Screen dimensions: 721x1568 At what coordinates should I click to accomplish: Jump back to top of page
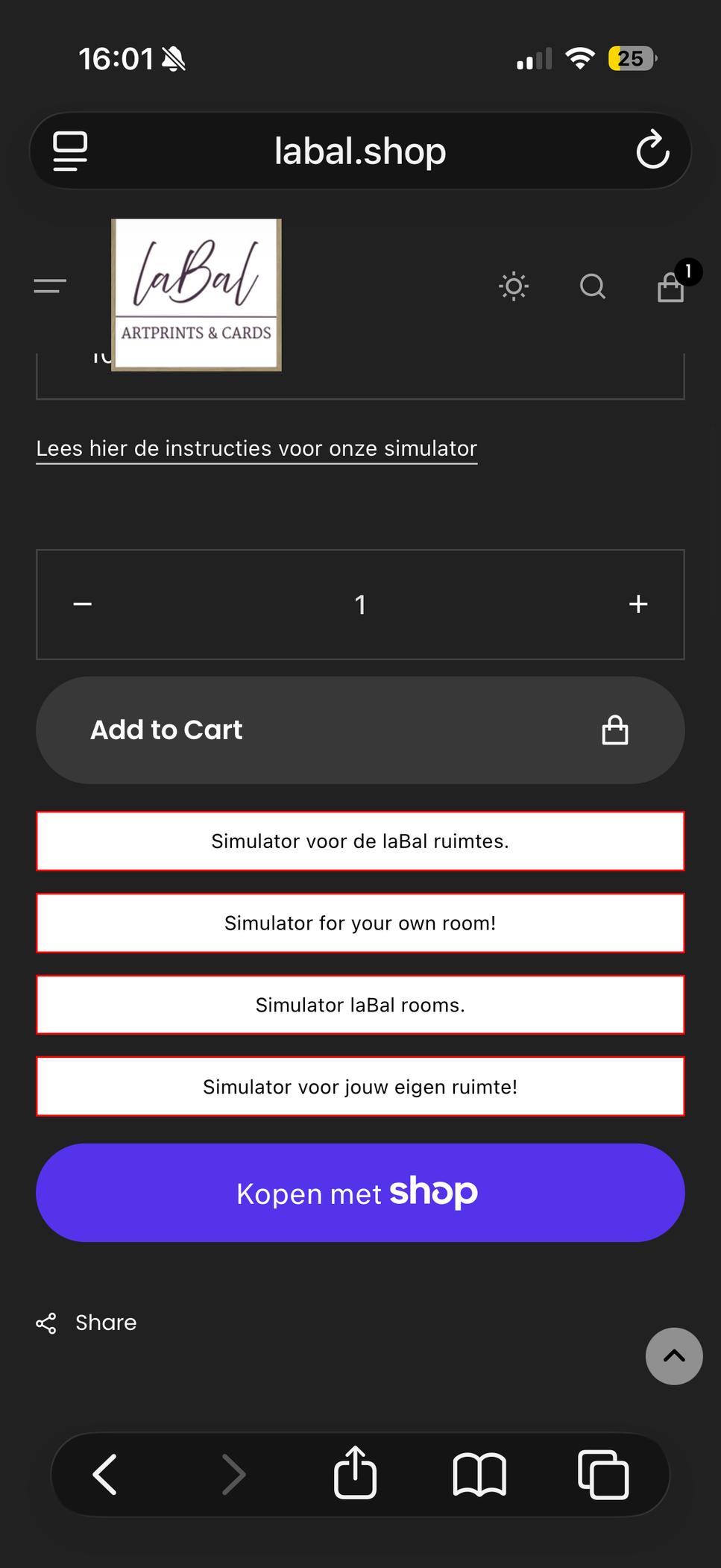(x=674, y=1356)
